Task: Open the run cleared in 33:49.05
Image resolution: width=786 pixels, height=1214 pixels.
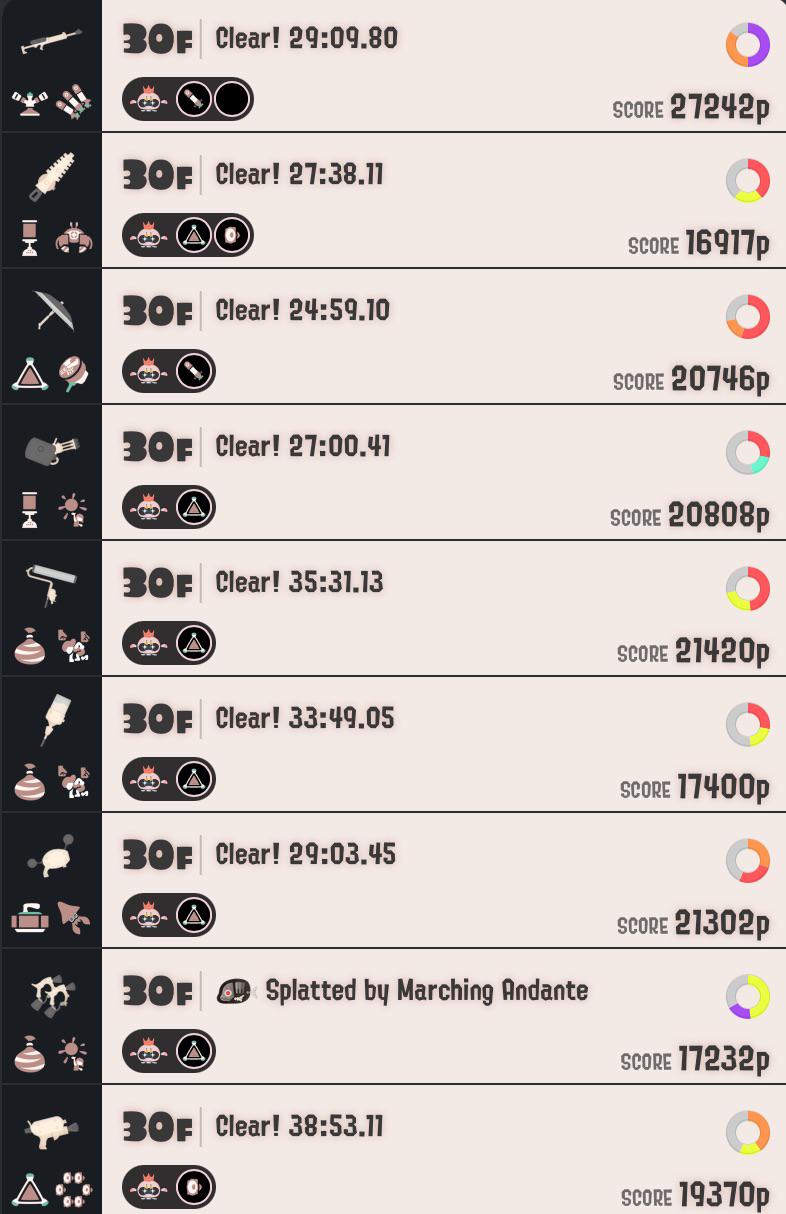Action: (x=443, y=745)
